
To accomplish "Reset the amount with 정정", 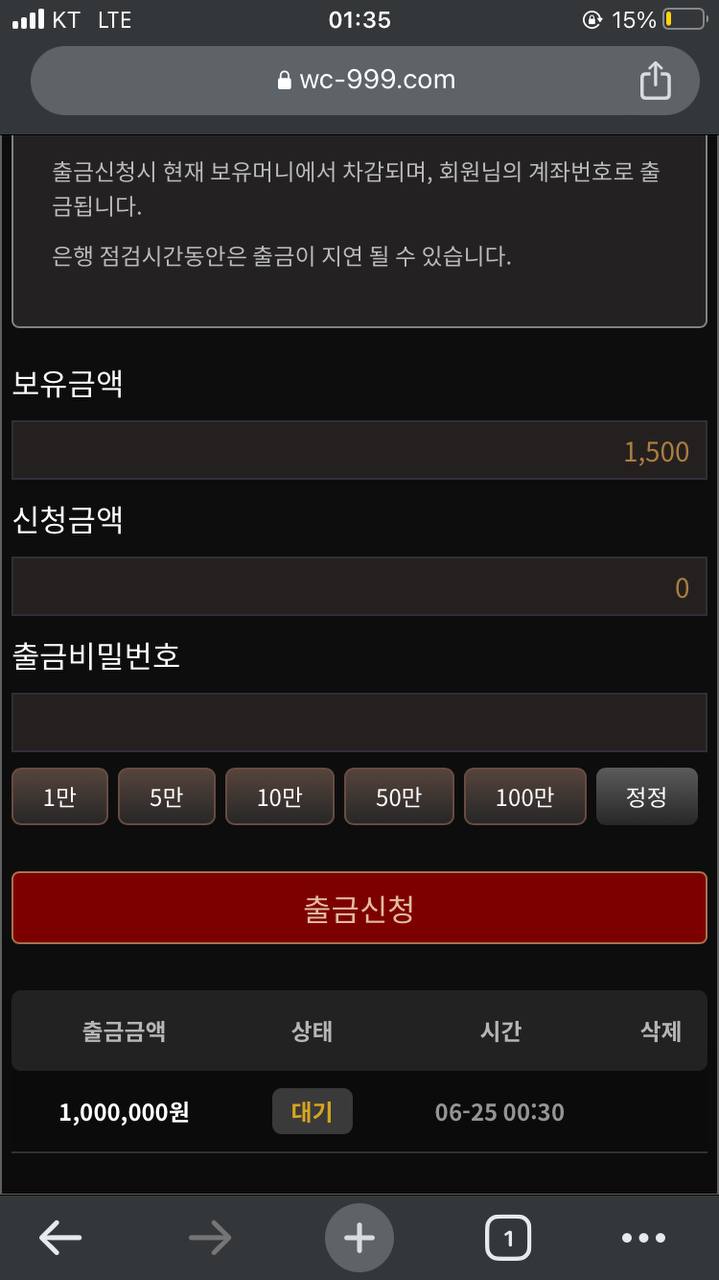I will point(646,797).
